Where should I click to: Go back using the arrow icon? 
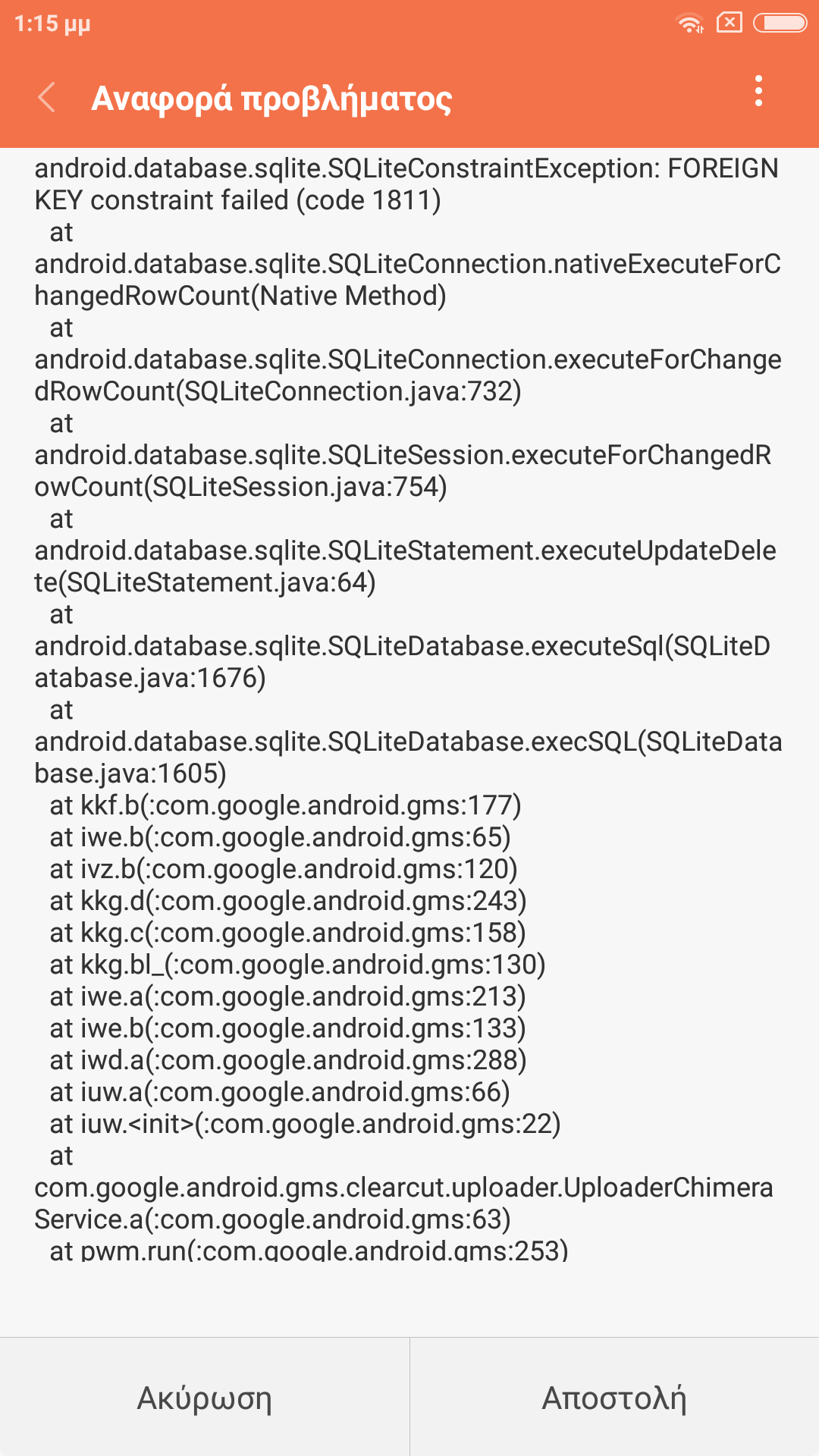[46, 97]
